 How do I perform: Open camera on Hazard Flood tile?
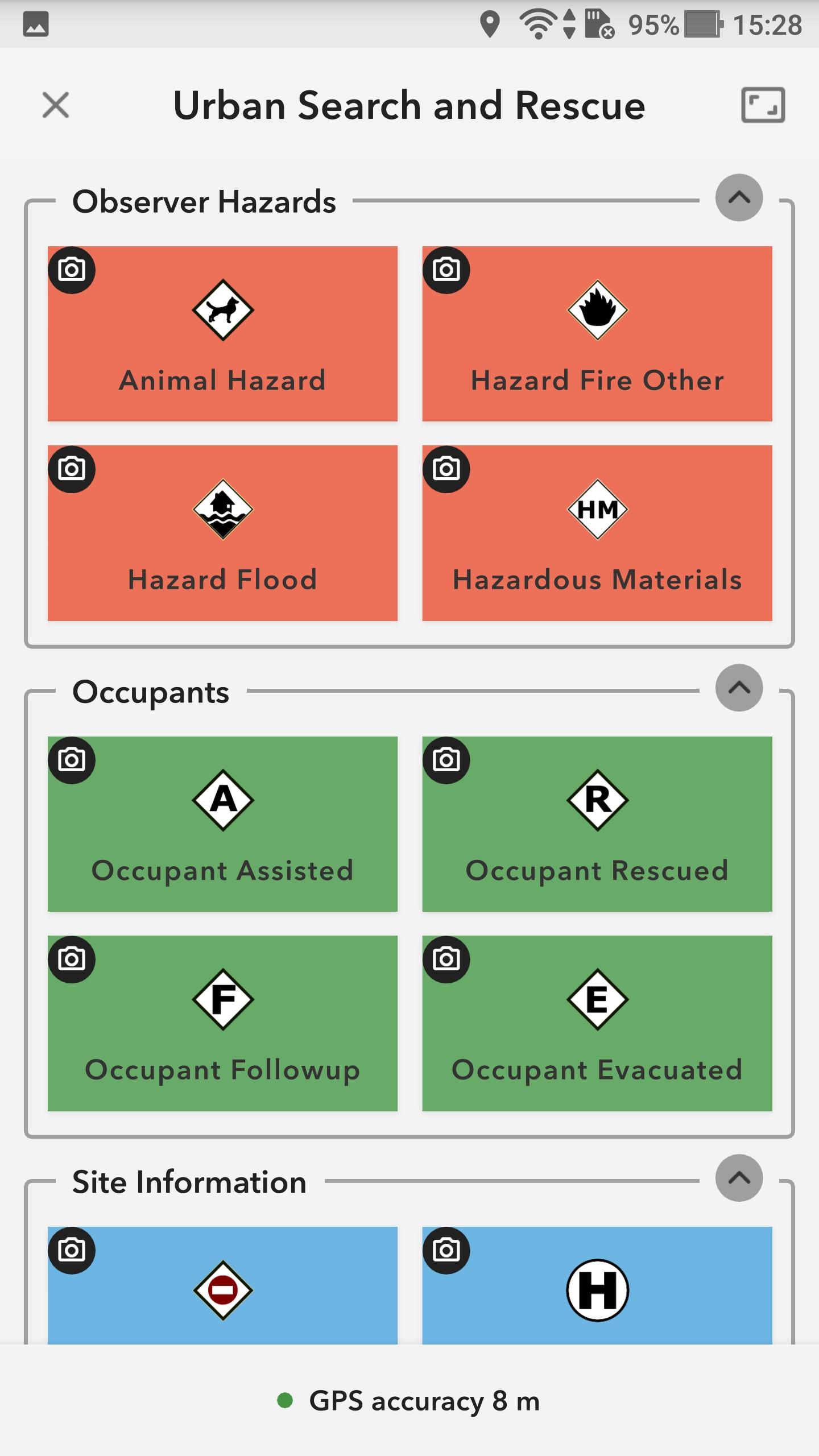coord(72,469)
